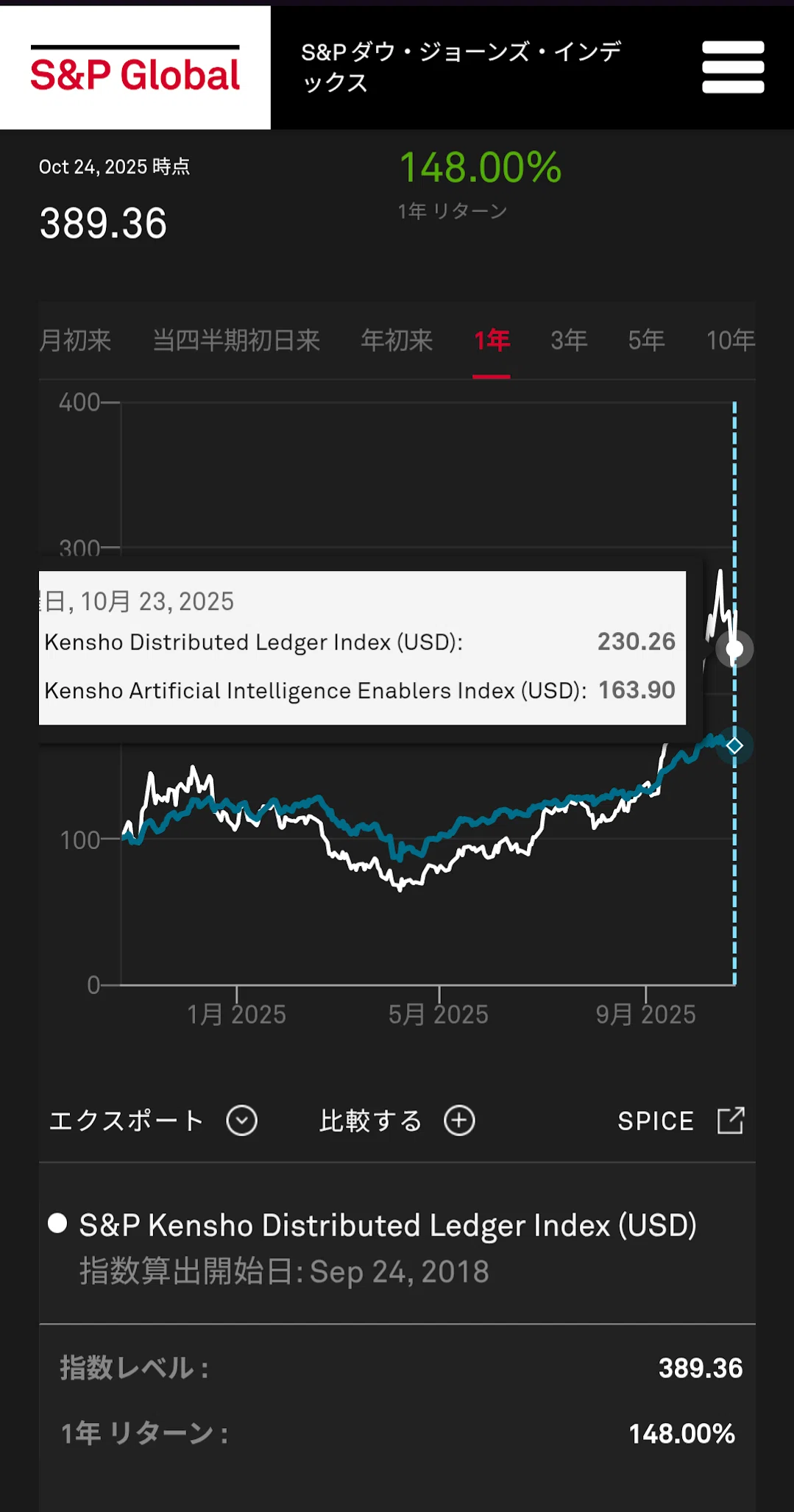Switch to the 5年 range
794x1512 pixels.
click(646, 341)
